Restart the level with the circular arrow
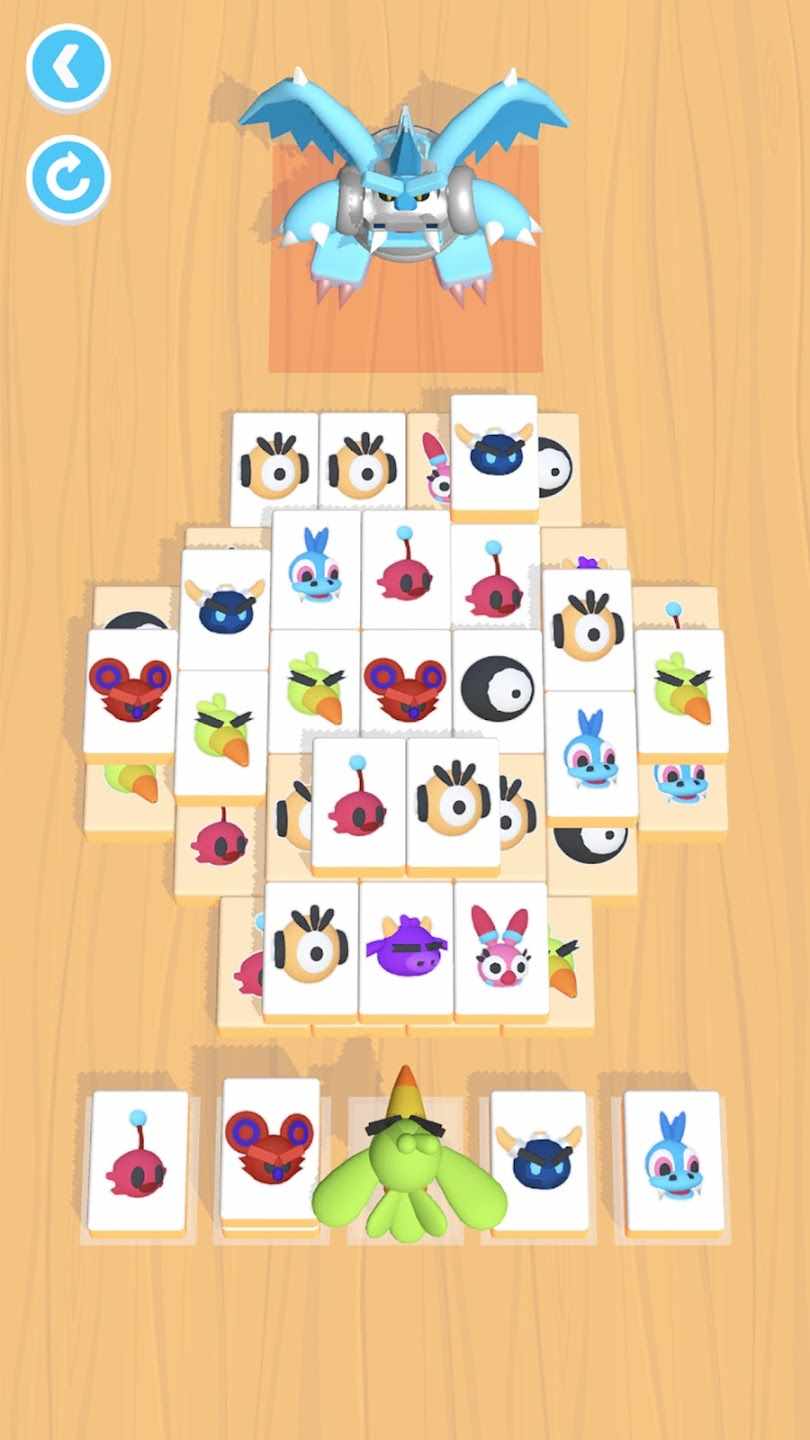The image size is (810, 1440). pos(68,178)
